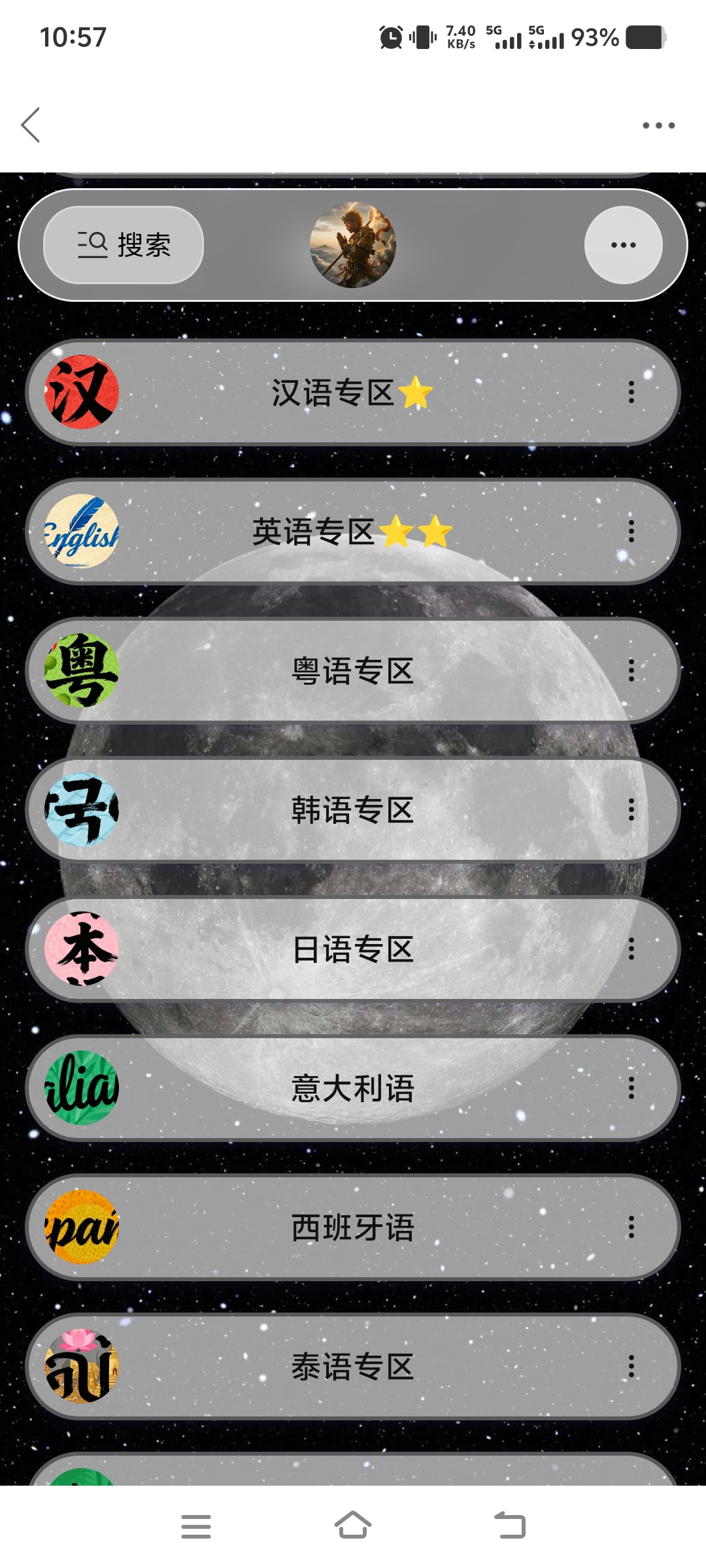Open the three-dot menu for 粤语专区
The width and height of the screenshot is (706, 1568).
click(x=631, y=670)
